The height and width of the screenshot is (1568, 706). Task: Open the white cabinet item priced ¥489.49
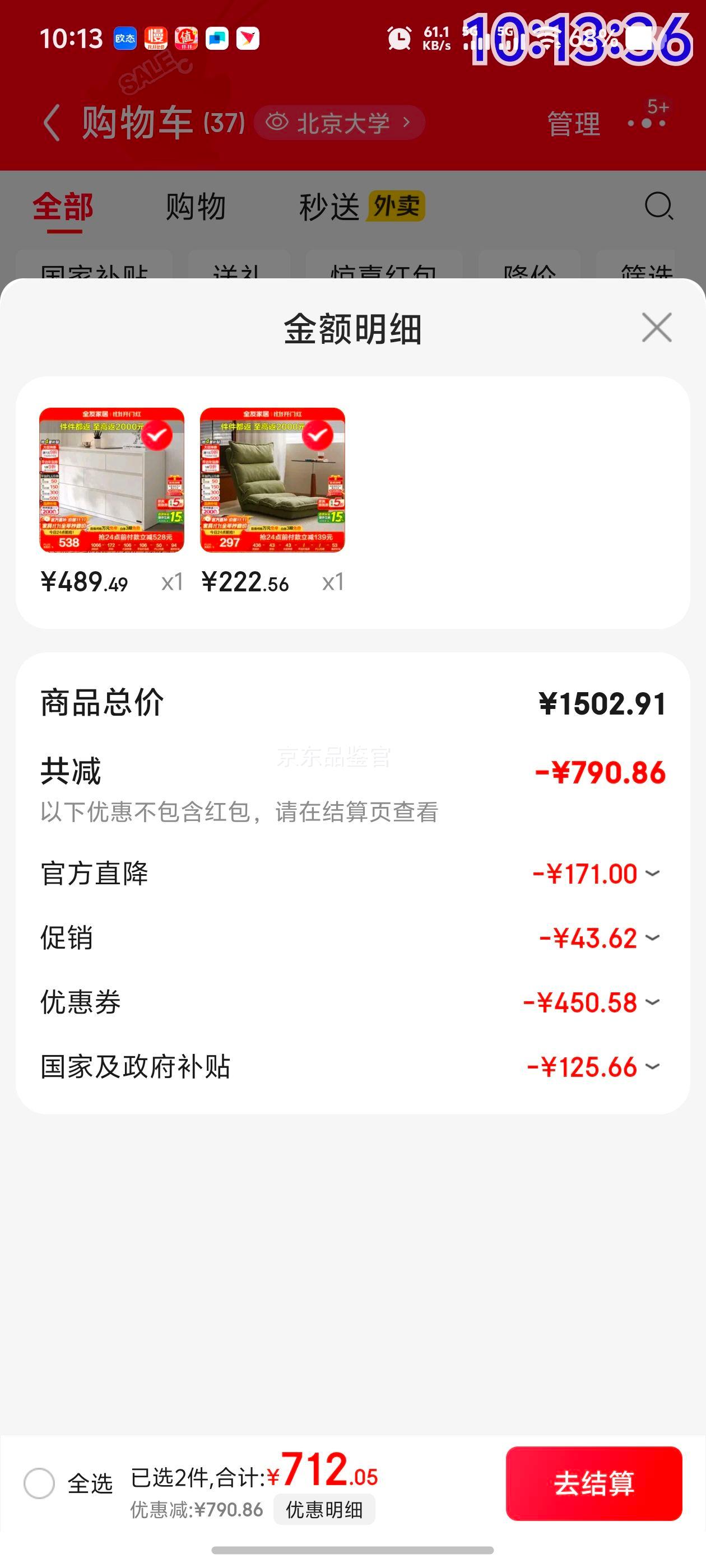point(112,480)
